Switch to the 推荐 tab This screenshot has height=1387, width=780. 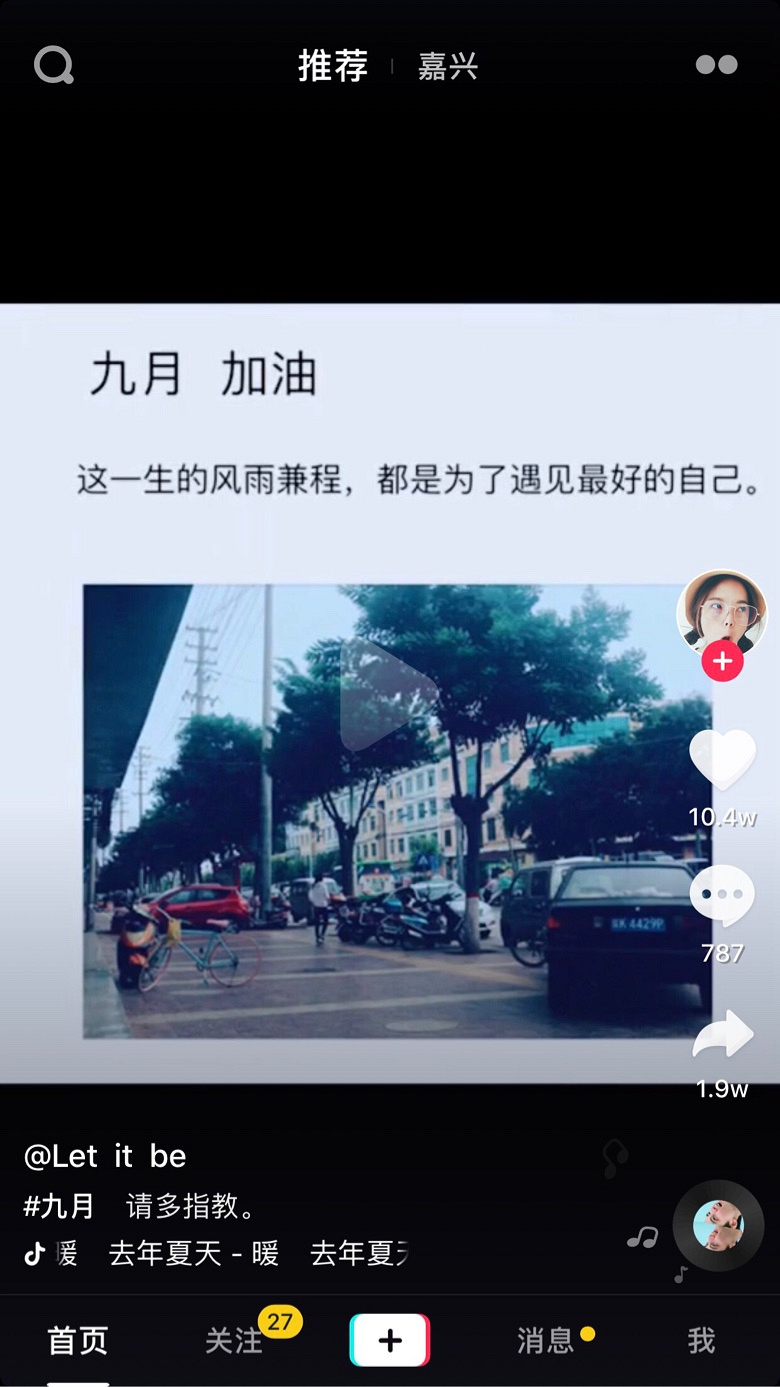click(x=333, y=66)
